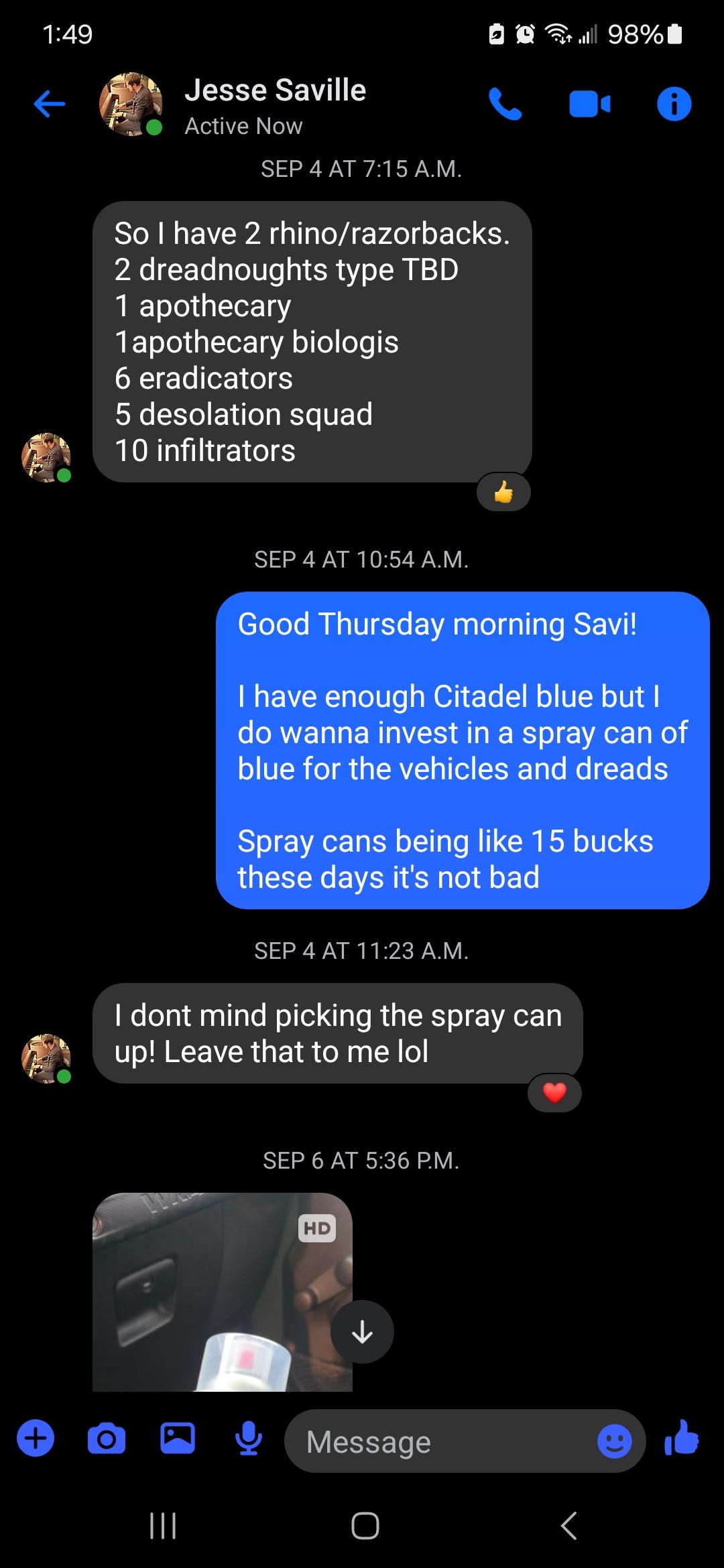Open the camera to snap a photo

106,1439
